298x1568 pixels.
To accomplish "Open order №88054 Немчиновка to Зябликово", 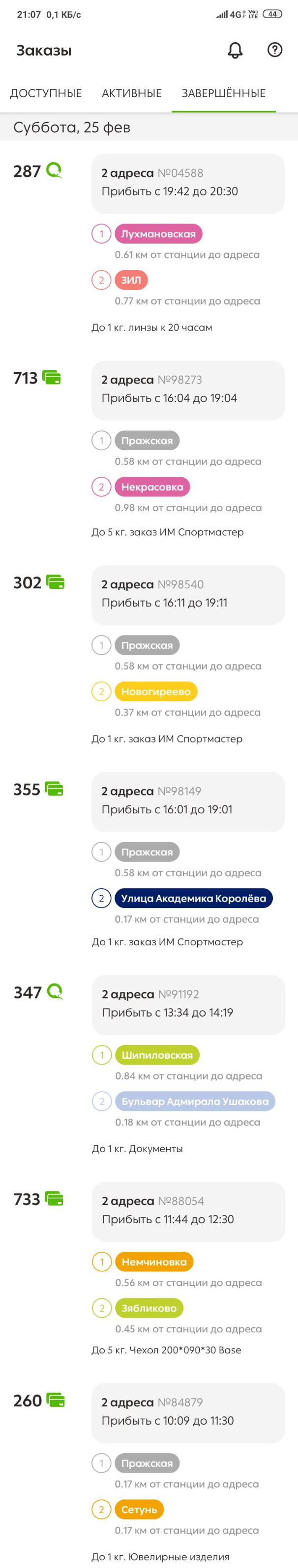I will coord(188,1210).
